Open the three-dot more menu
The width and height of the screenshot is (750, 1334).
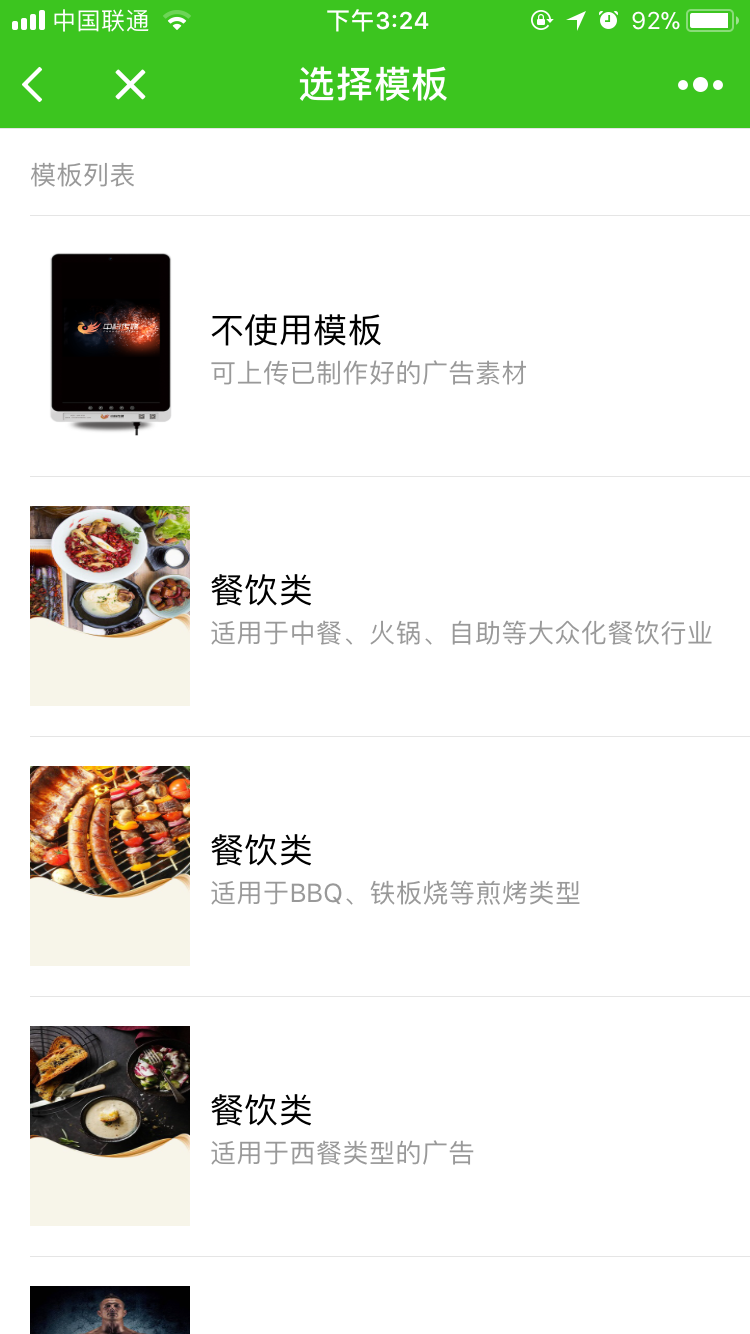coord(700,85)
